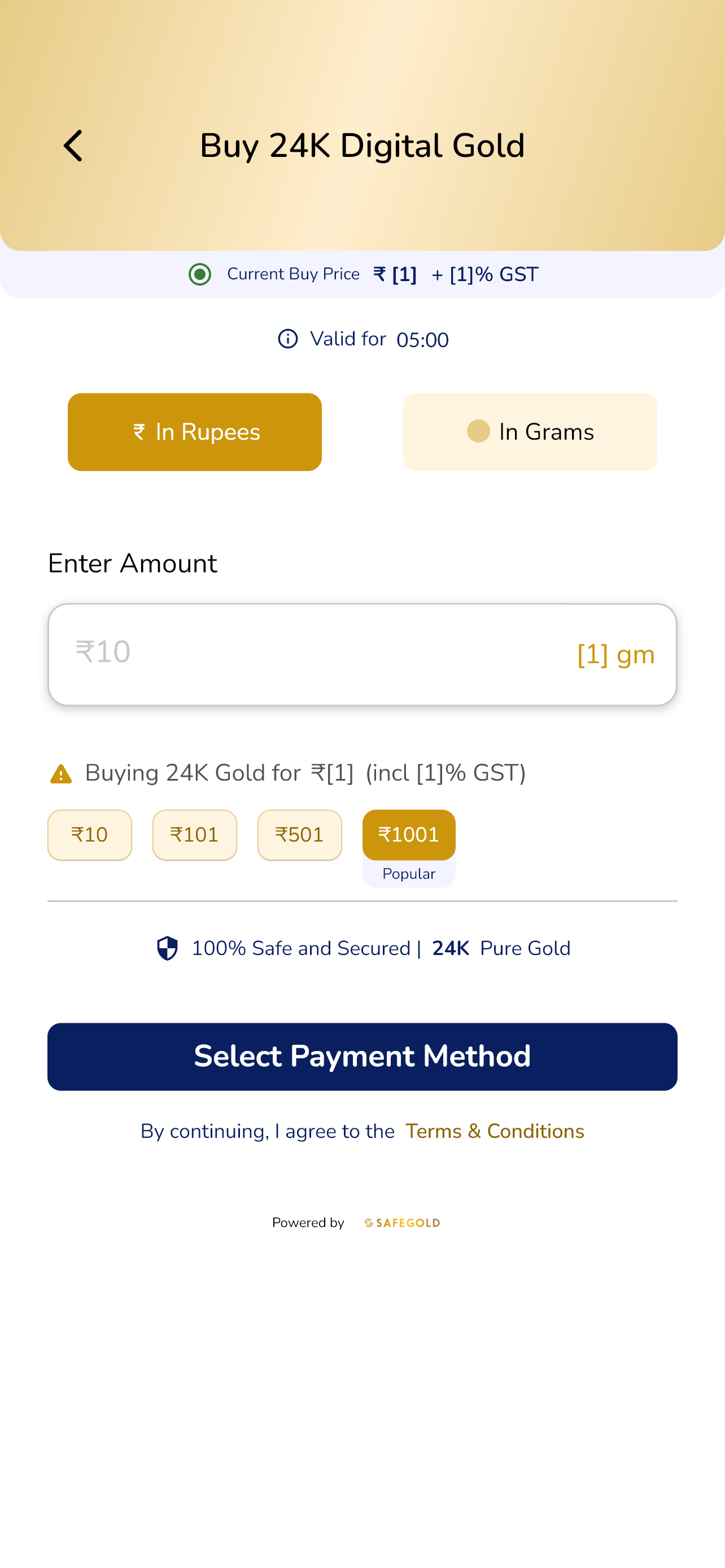The width and height of the screenshot is (725, 1568).
Task: Select the ₹1001 Popular amount chip
Action: point(408,835)
